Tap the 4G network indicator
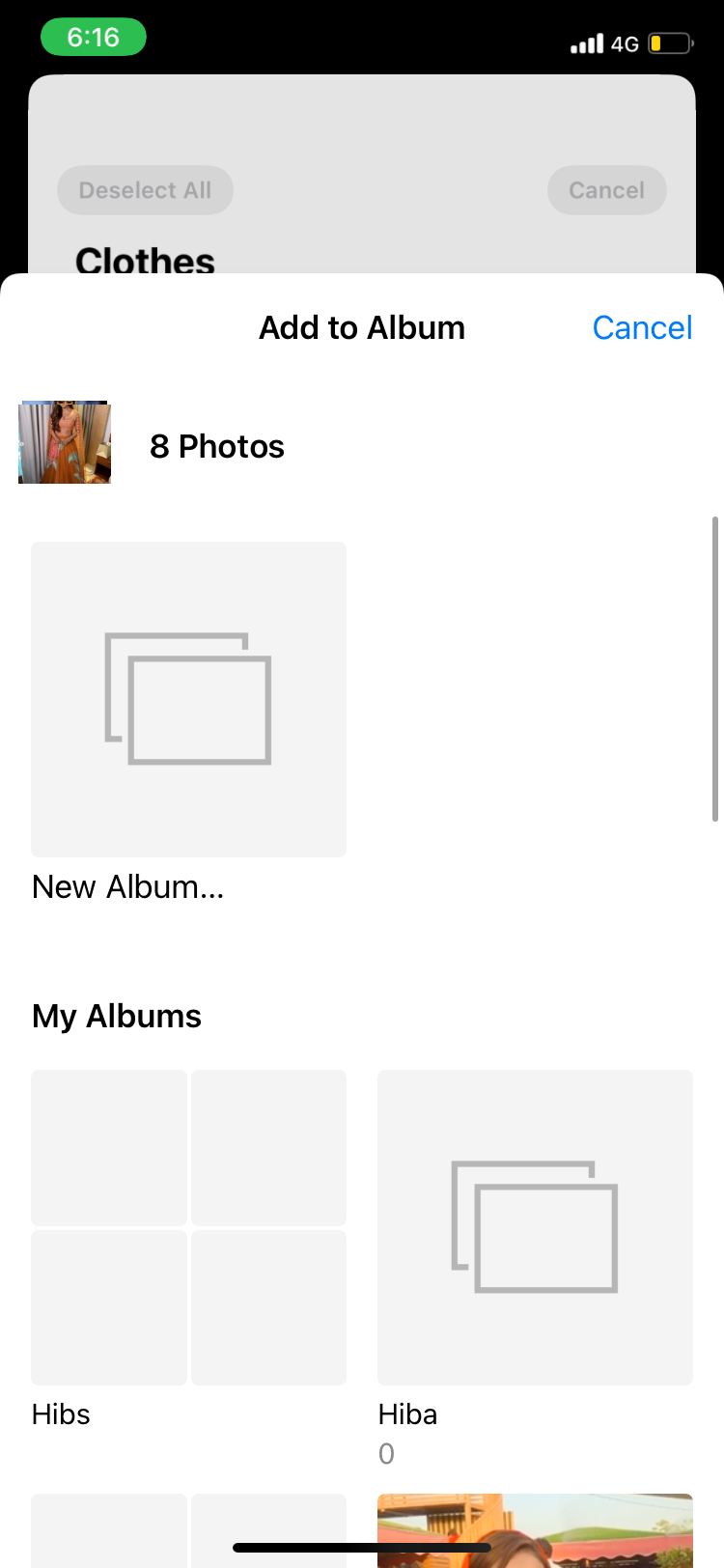This screenshot has height=1568, width=724. point(621,42)
